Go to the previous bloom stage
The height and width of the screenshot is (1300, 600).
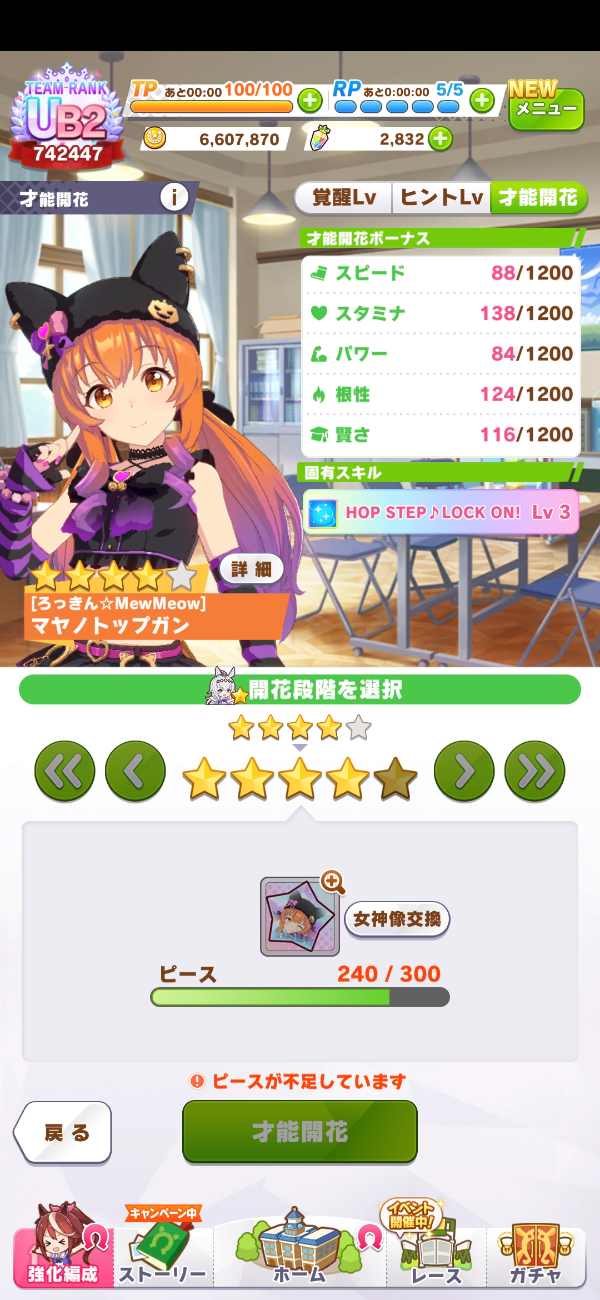point(135,771)
